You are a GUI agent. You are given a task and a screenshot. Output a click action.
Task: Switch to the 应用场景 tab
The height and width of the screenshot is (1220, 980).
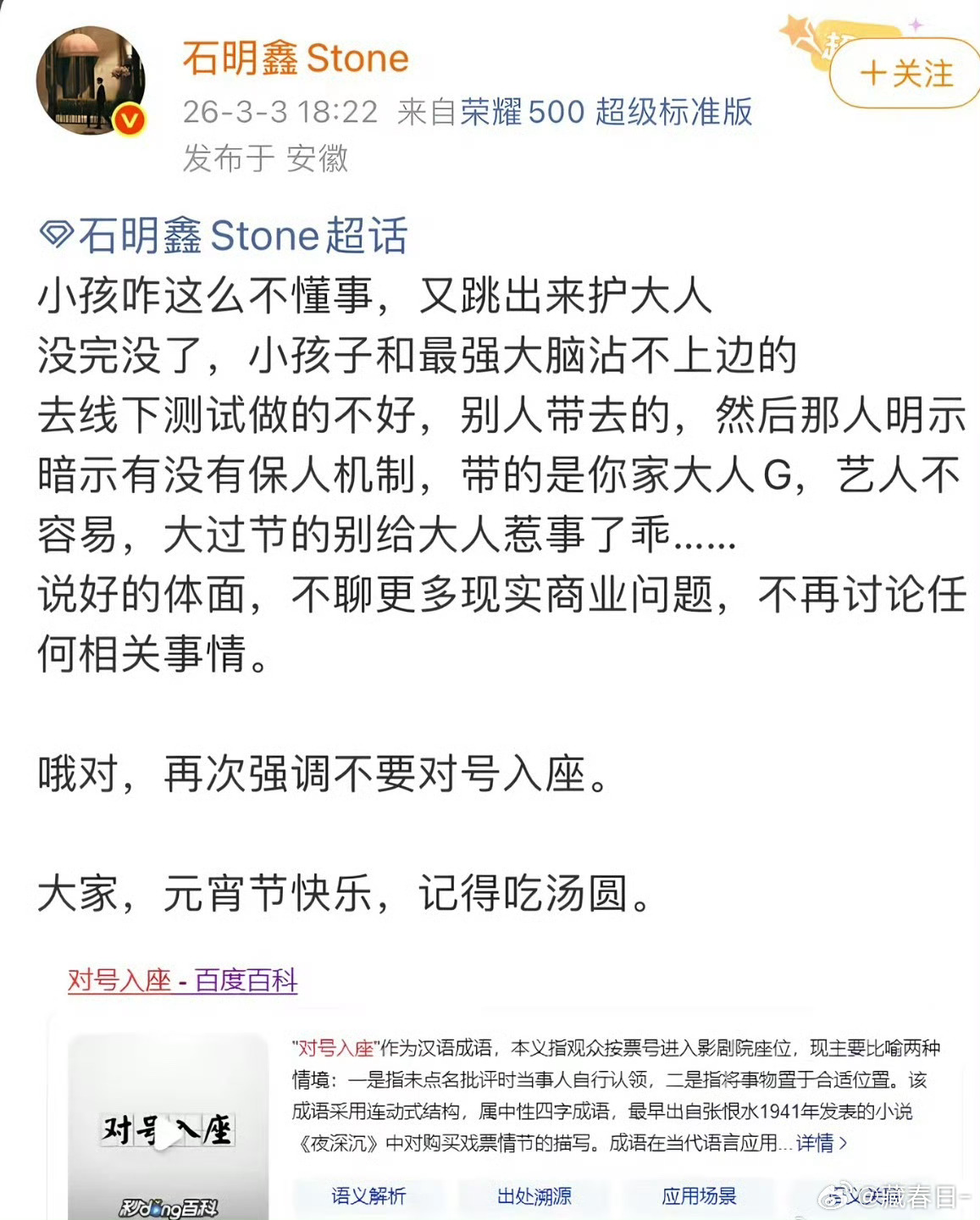pos(697,1197)
